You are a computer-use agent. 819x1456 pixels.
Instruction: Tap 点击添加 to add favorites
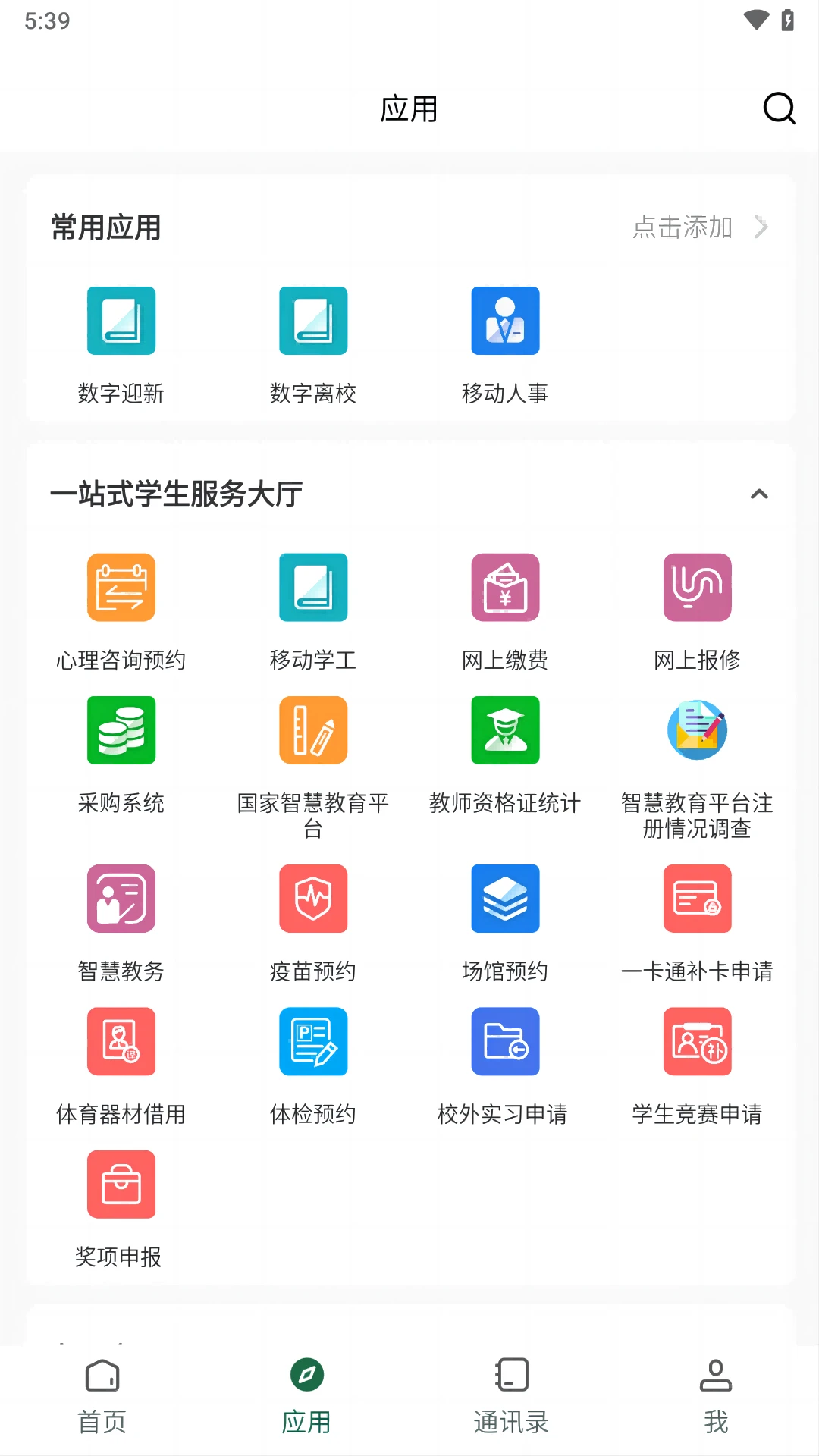(684, 227)
